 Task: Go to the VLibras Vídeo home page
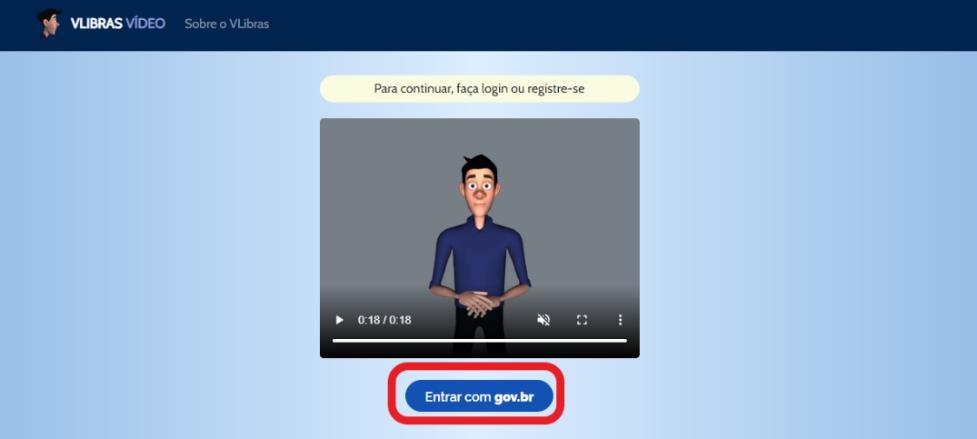click(101, 23)
